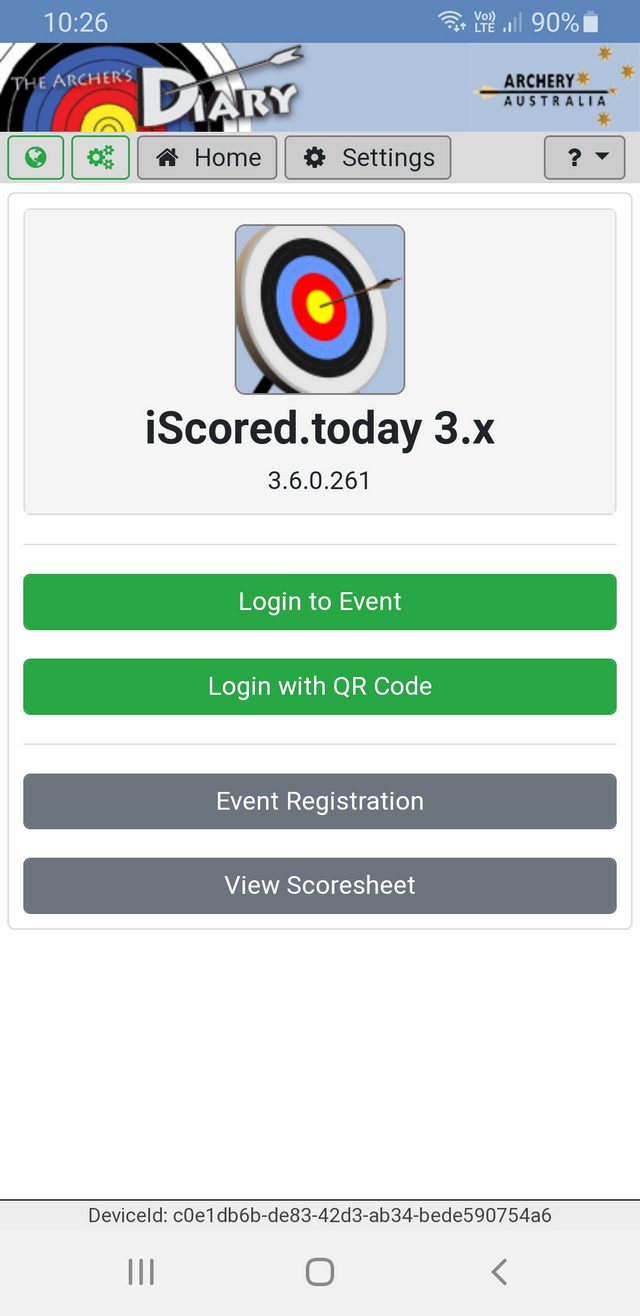Select Login to Event

click(320, 602)
